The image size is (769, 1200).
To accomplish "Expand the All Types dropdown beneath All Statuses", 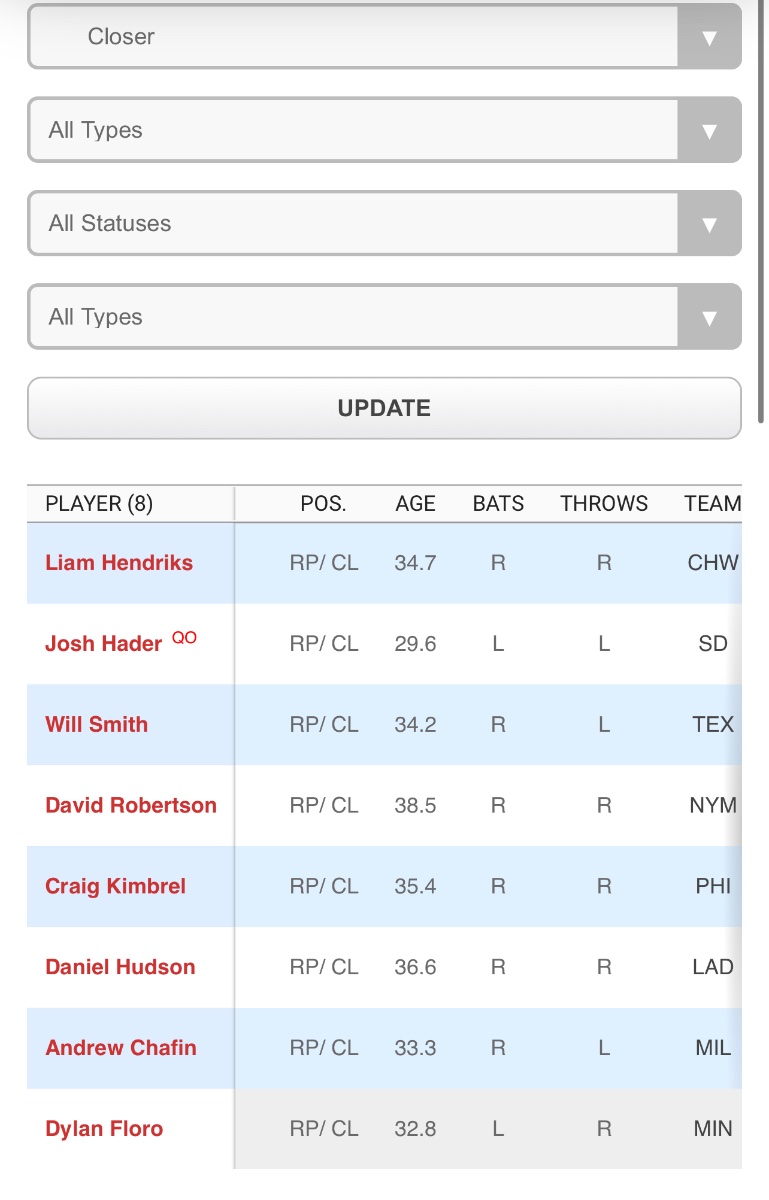I will tap(384, 317).
